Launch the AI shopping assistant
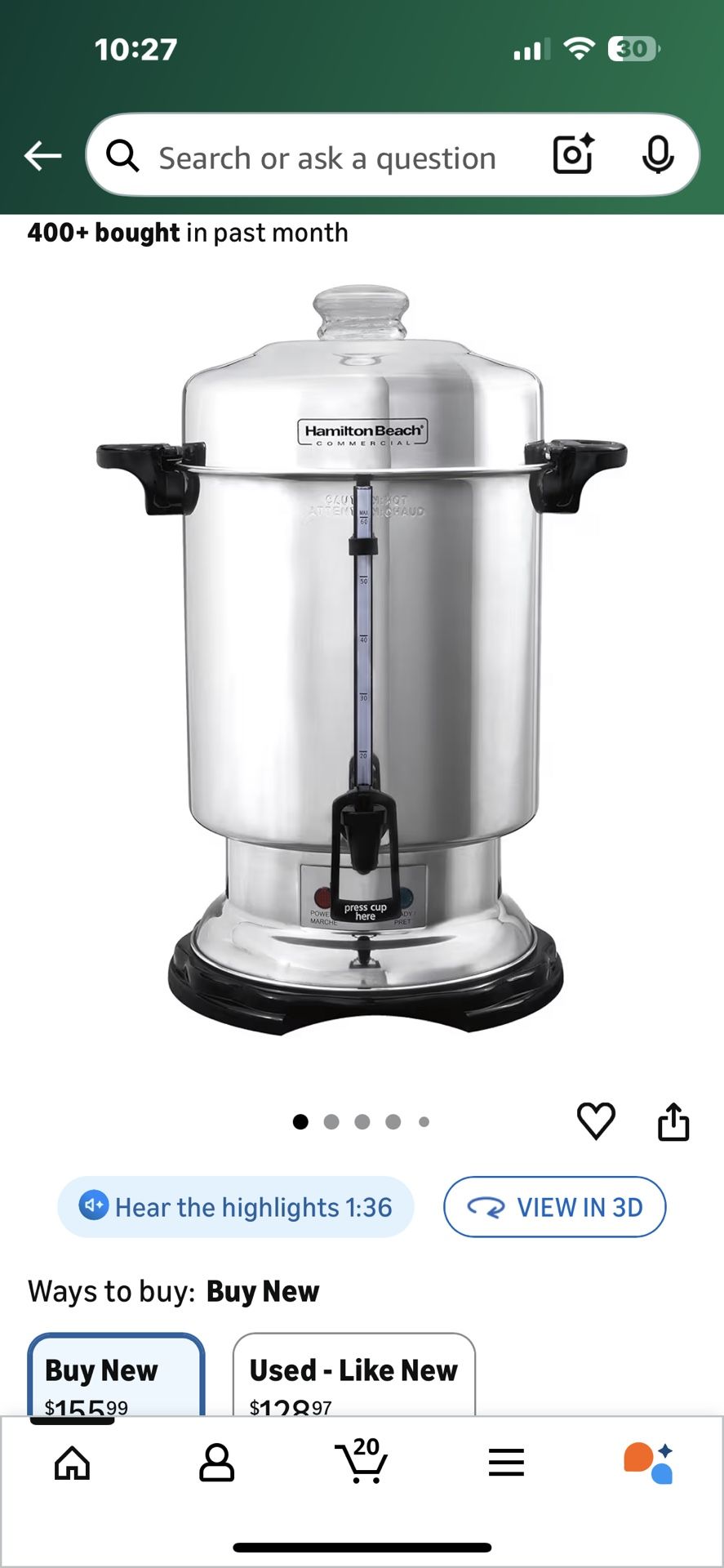Screen dimensions: 724x1568 pos(649,1463)
